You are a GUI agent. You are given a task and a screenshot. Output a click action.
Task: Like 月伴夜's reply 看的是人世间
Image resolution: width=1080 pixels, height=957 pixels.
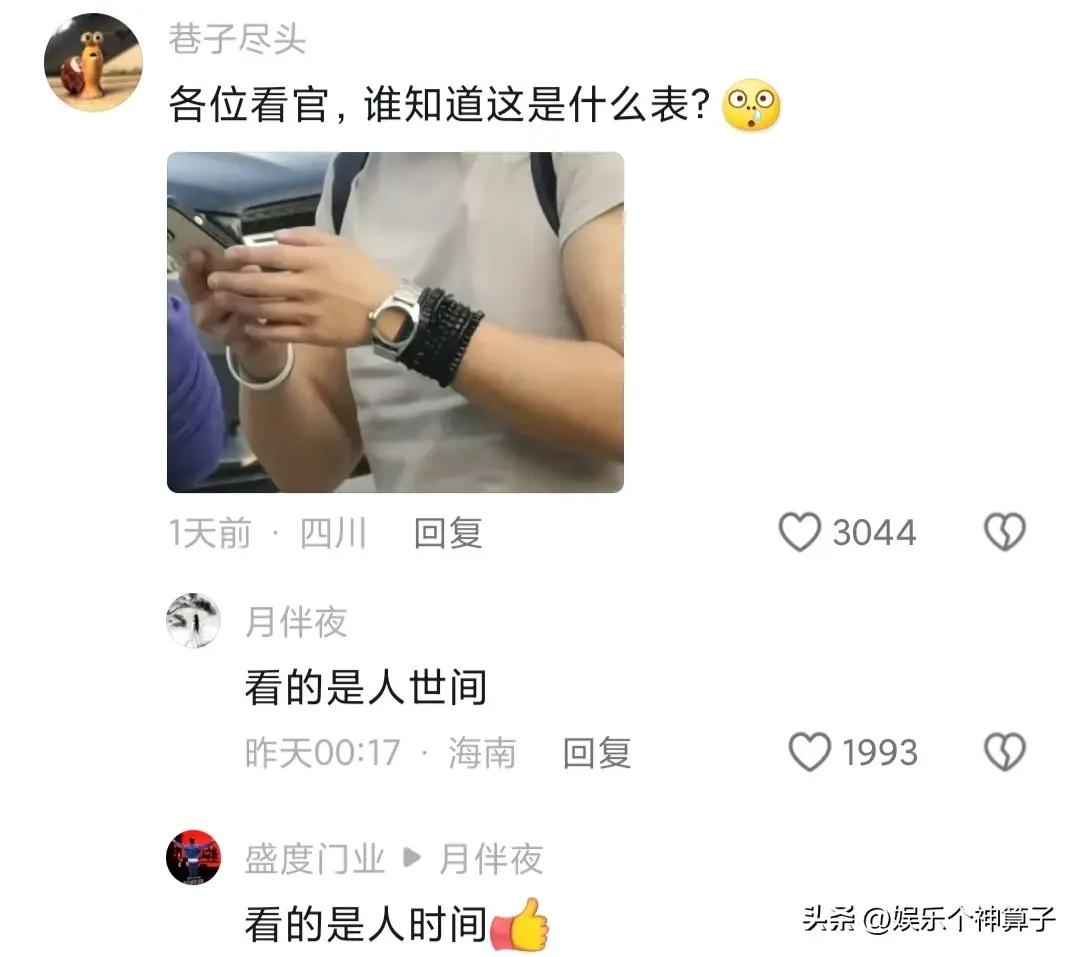click(x=810, y=752)
